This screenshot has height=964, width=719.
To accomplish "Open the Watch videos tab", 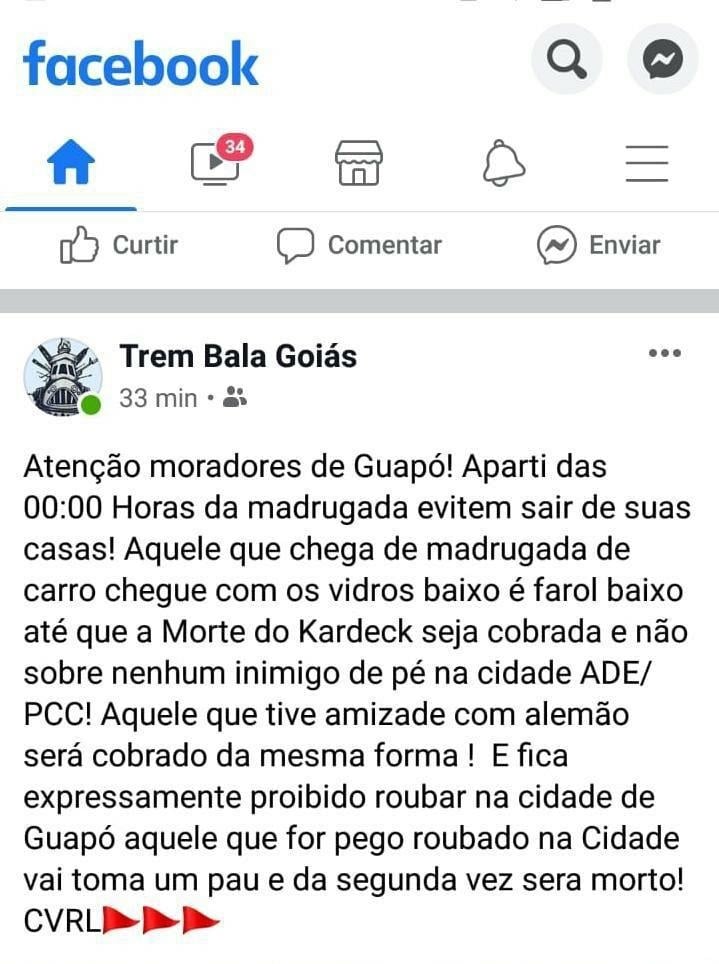I will [217, 163].
